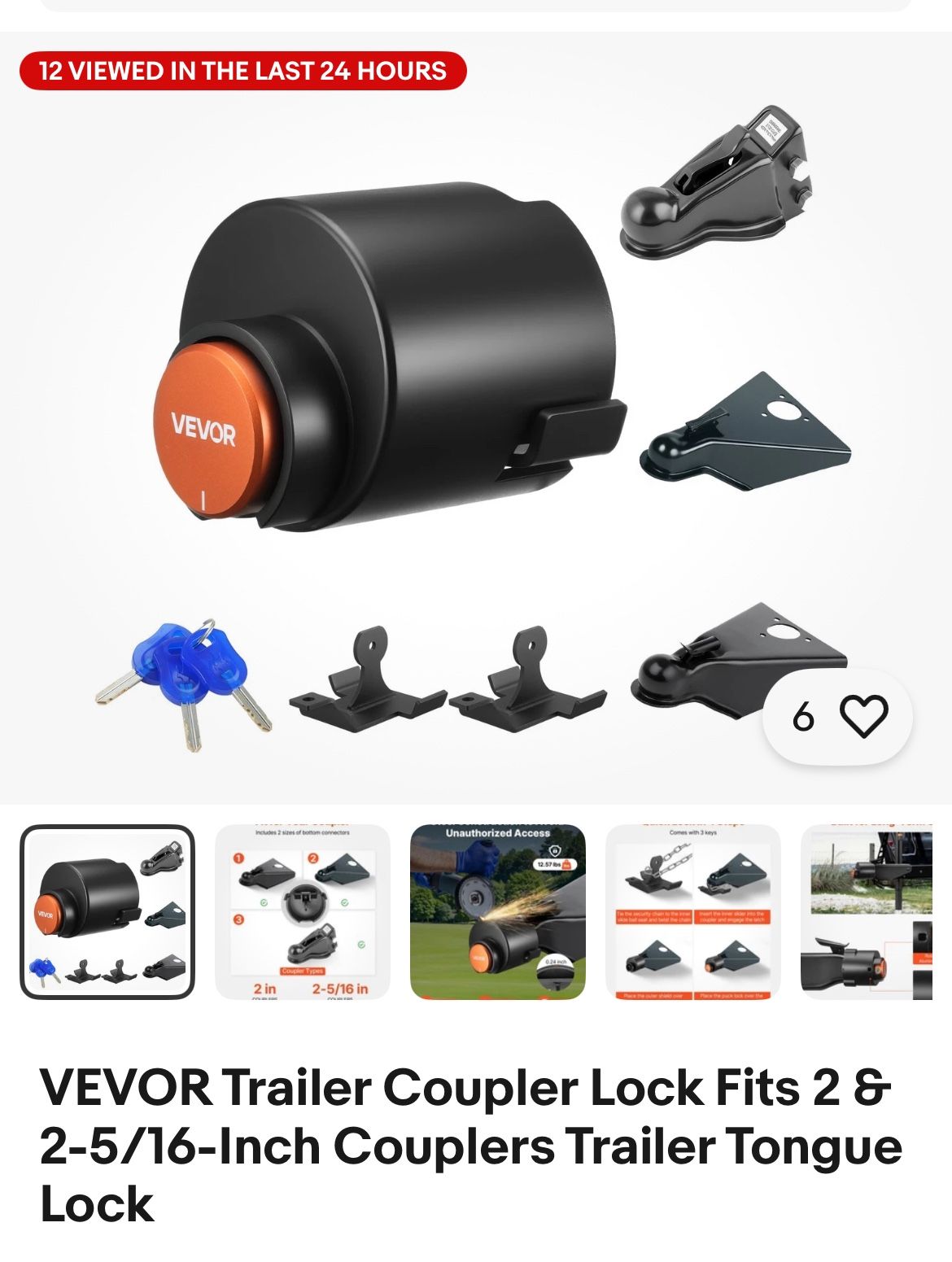952x1262 pixels.
Task: Select the first thumbnail showing lock kit
Action: (x=107, y=912)
